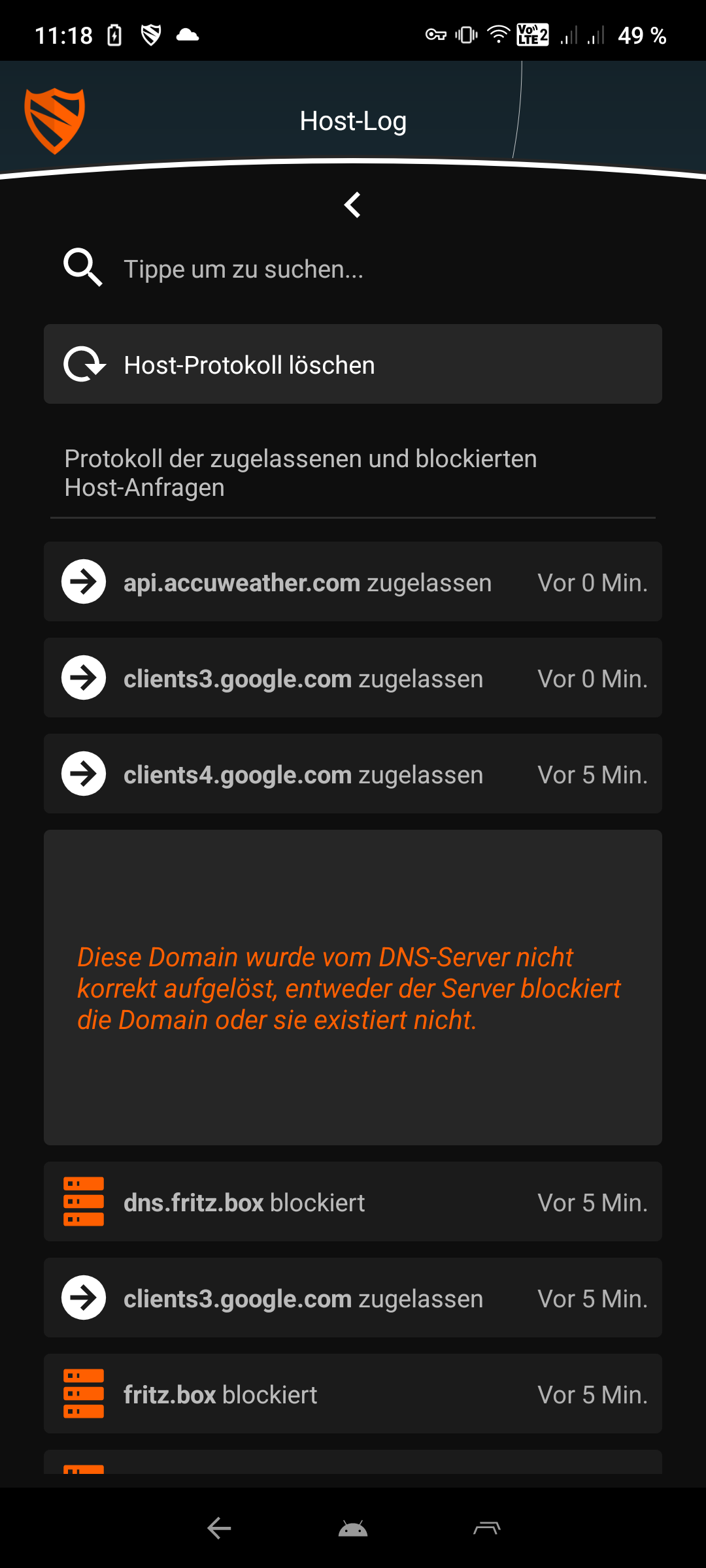Go back using the system navigation bar

[219, 1527]
